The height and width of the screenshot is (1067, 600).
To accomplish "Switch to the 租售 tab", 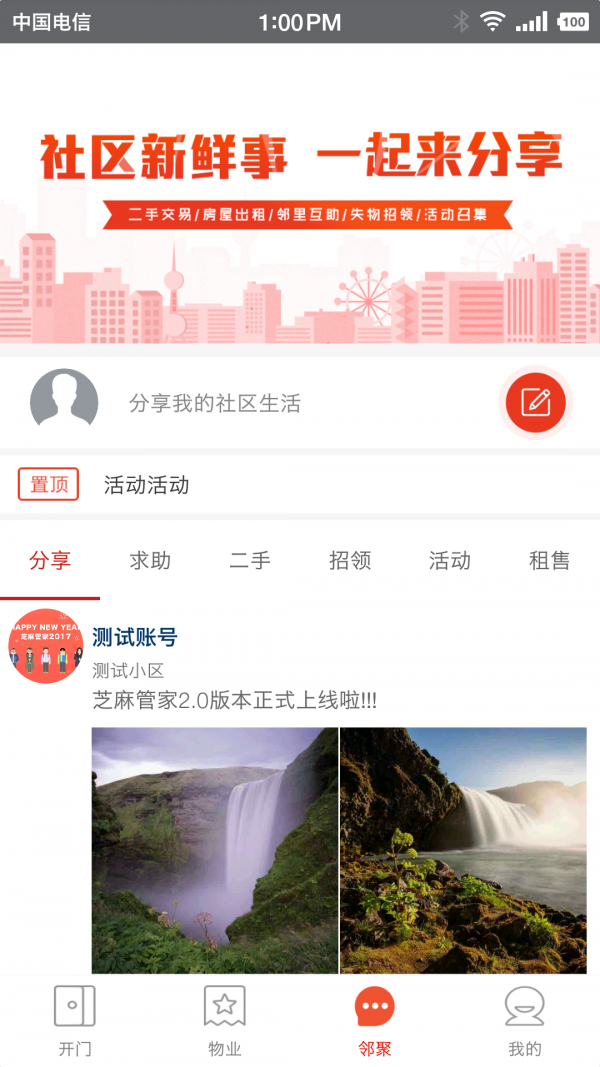I will click(550, 561).
